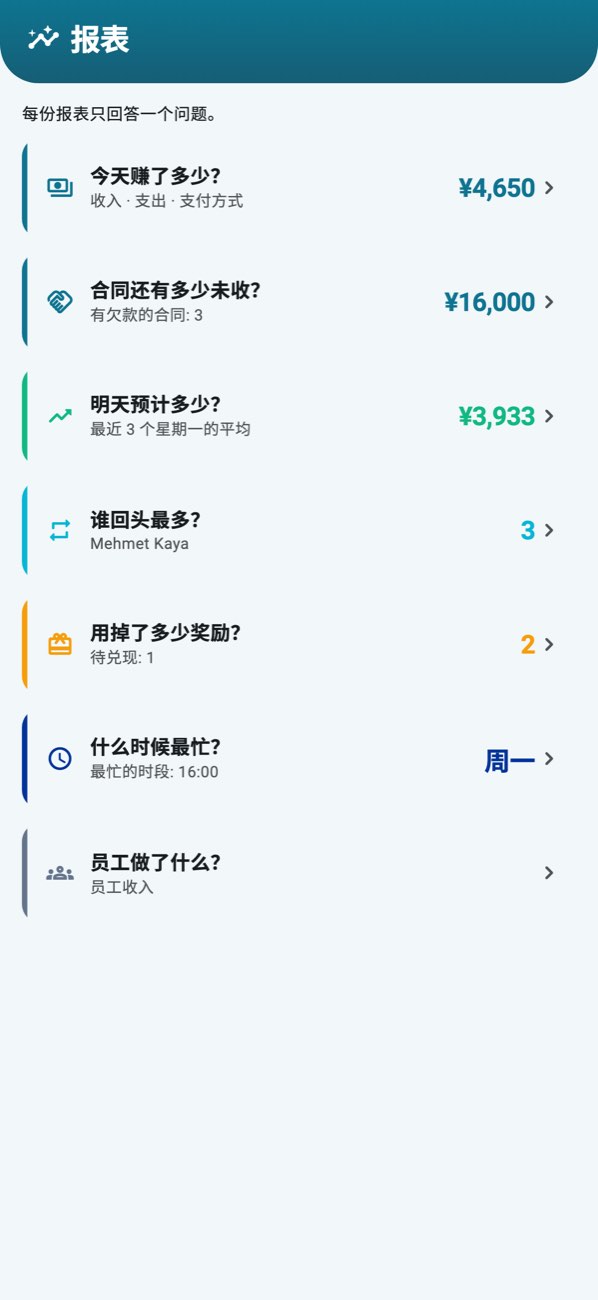This screenshot has width=598, height=1300.
Task: View the 明天预计多少 forecast report
Action: tap(299, 416)
